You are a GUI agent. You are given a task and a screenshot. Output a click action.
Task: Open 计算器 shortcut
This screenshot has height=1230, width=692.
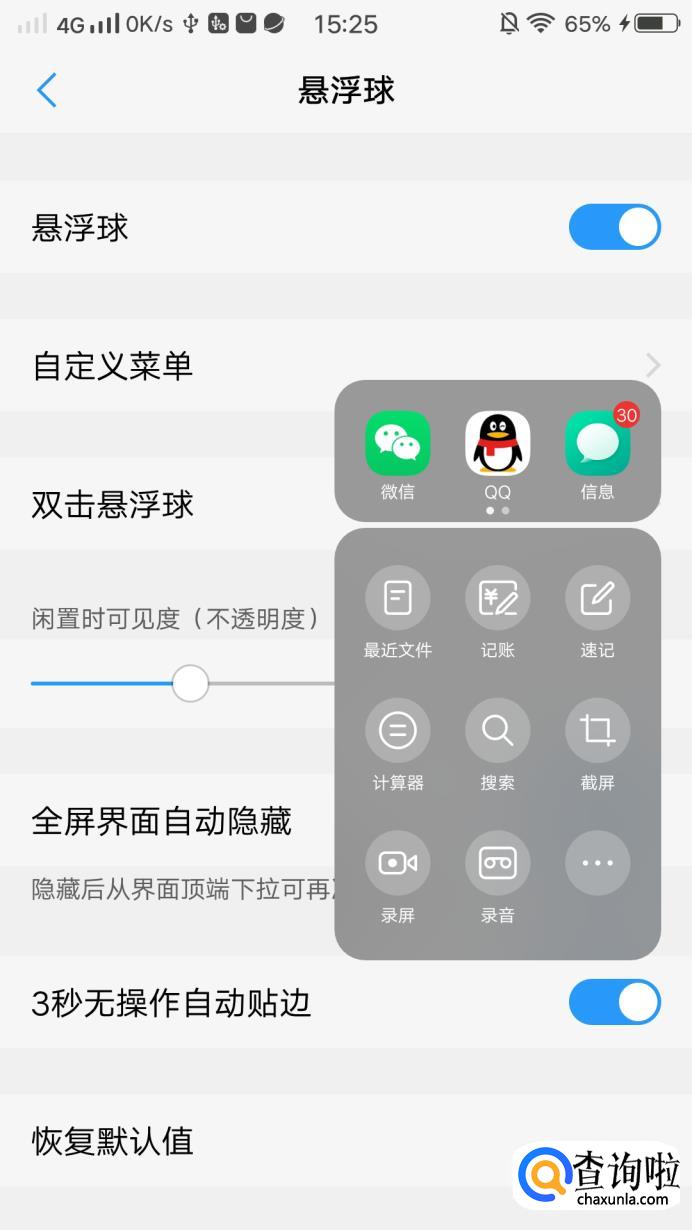[398, 731]
